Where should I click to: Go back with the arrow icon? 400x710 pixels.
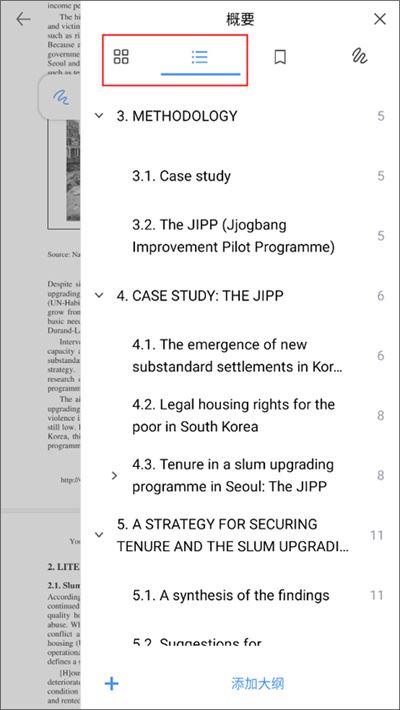point(23,19)
